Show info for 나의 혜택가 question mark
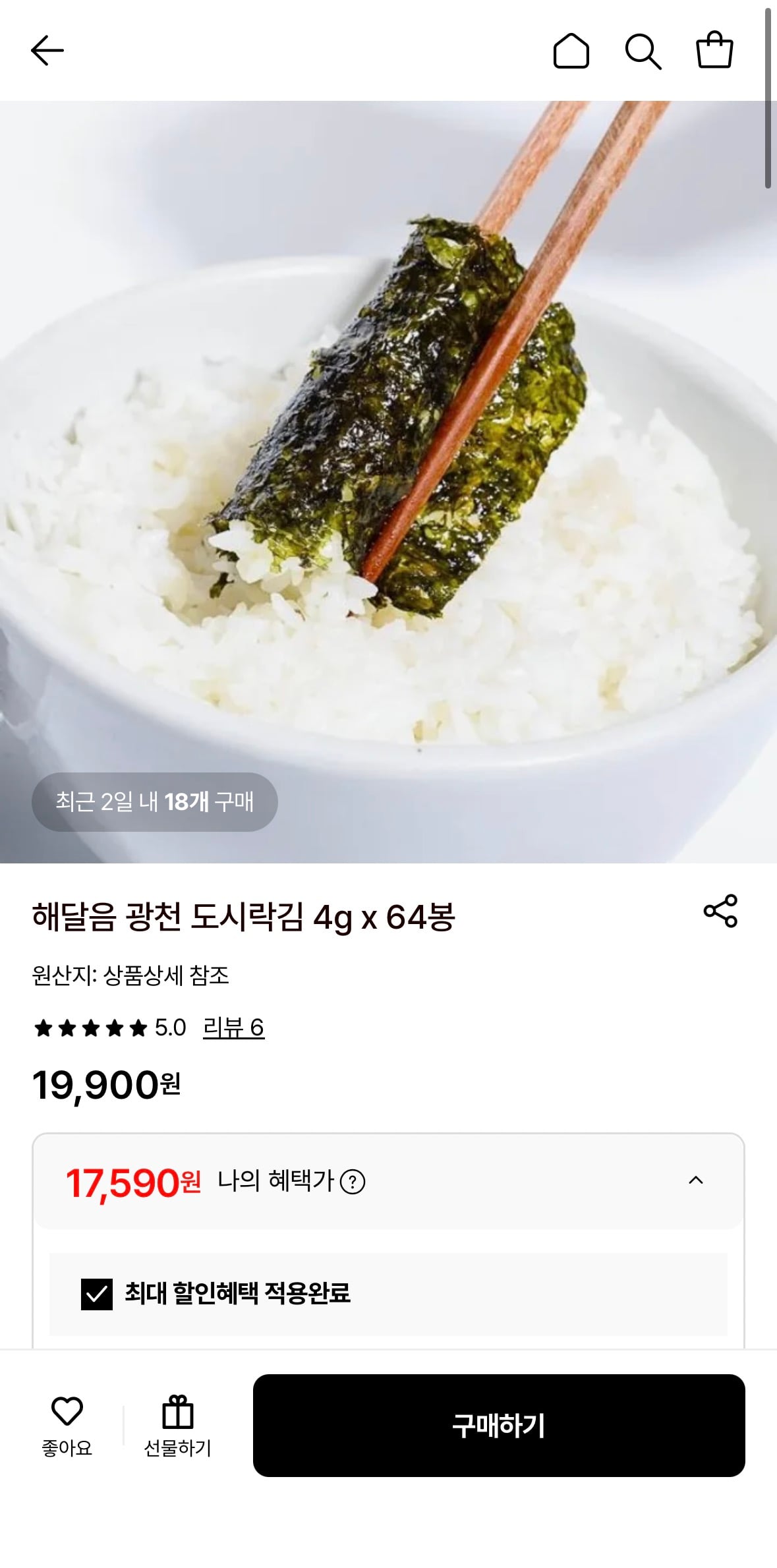This screenshot has height=1568, width=777. click(353, 1182)
